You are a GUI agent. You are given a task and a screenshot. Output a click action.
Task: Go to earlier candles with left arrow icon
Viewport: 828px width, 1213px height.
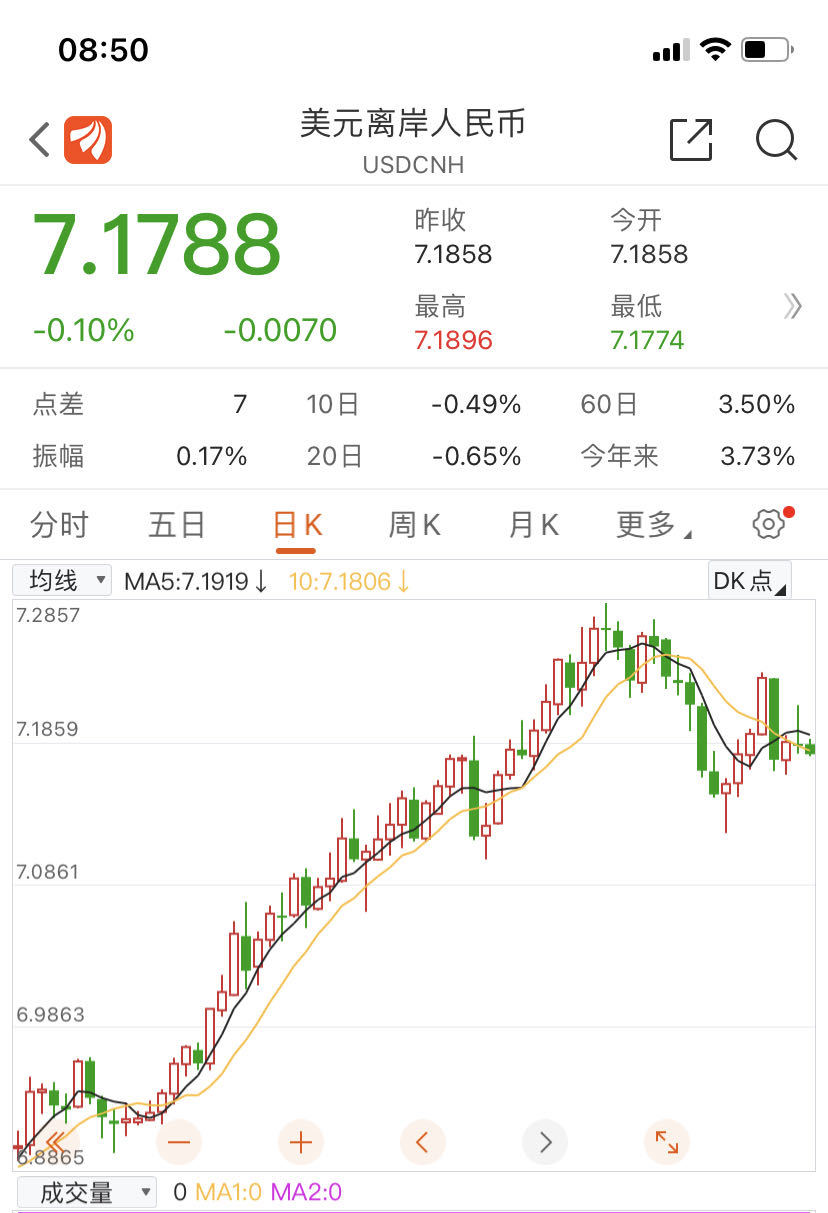[x=423, y=1141]
